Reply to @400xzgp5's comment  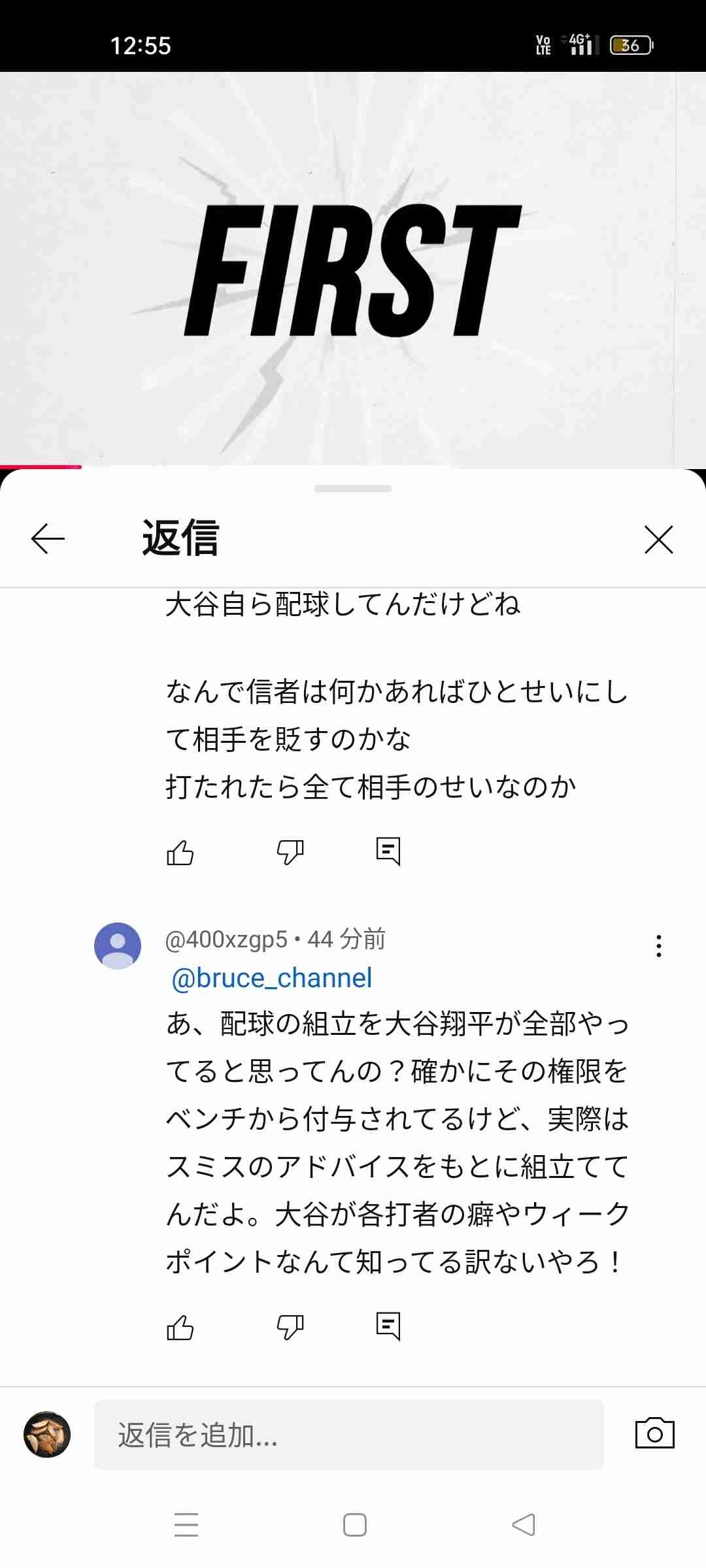pos(388,1326)
